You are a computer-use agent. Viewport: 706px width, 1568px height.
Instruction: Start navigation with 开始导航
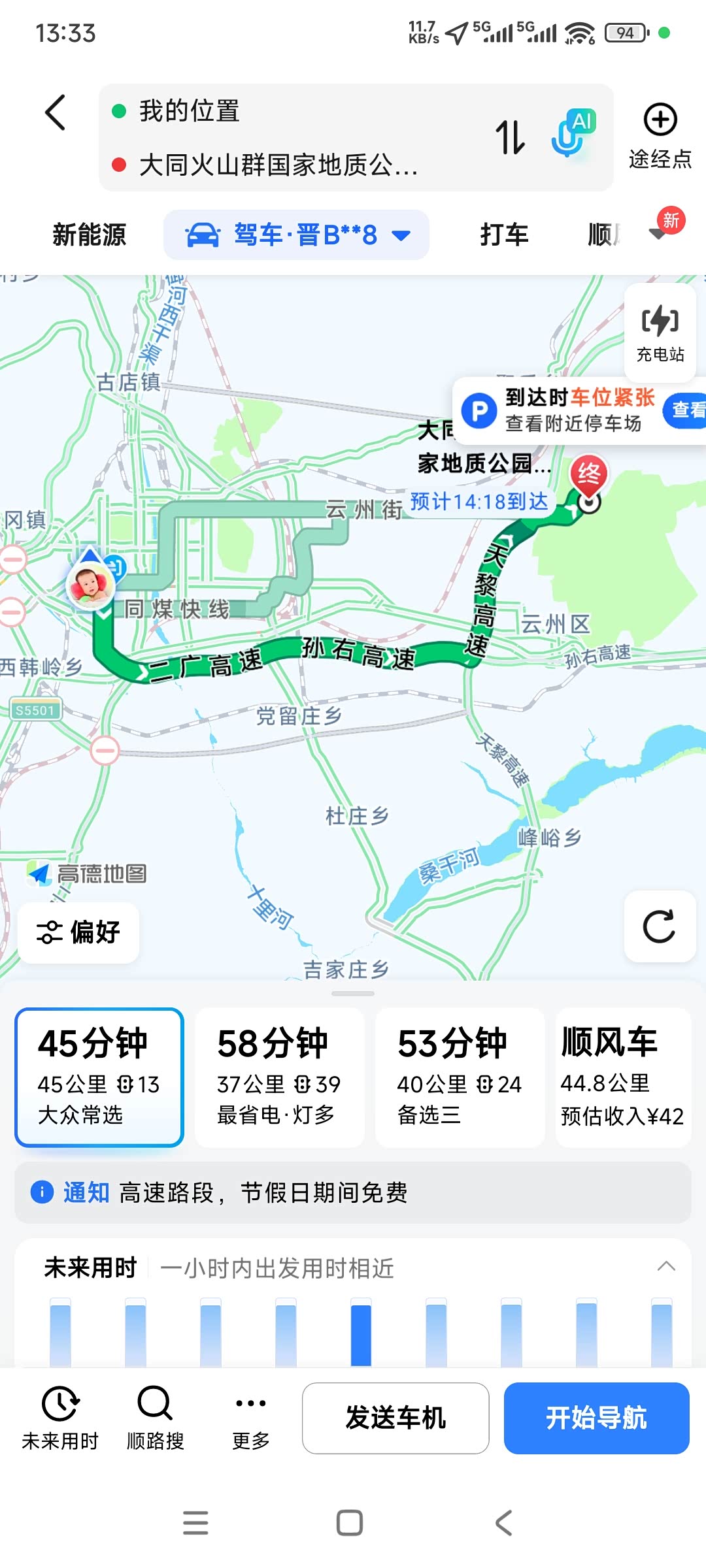(x=596, y=1418)
